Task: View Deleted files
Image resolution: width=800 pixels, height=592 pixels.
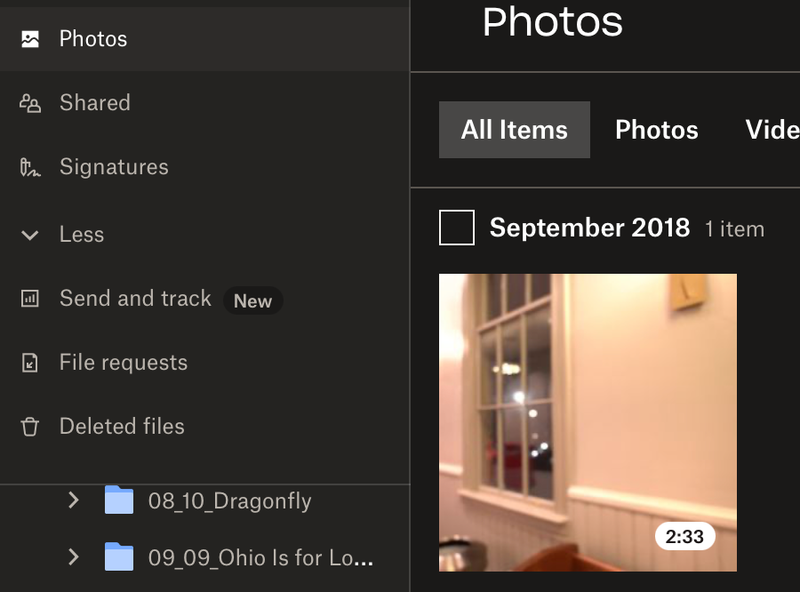Action: point(121,427)
